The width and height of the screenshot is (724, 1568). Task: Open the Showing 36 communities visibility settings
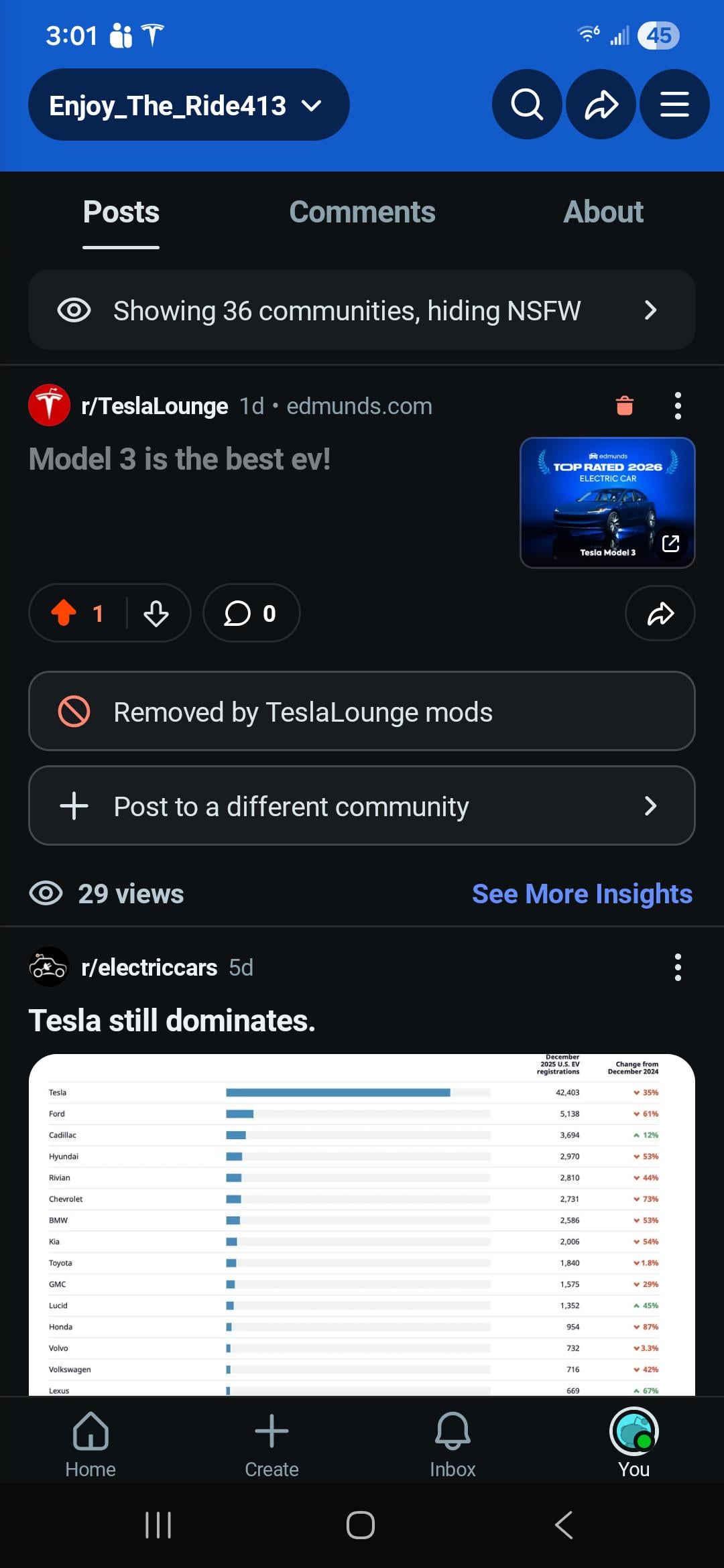coord(362,310)
